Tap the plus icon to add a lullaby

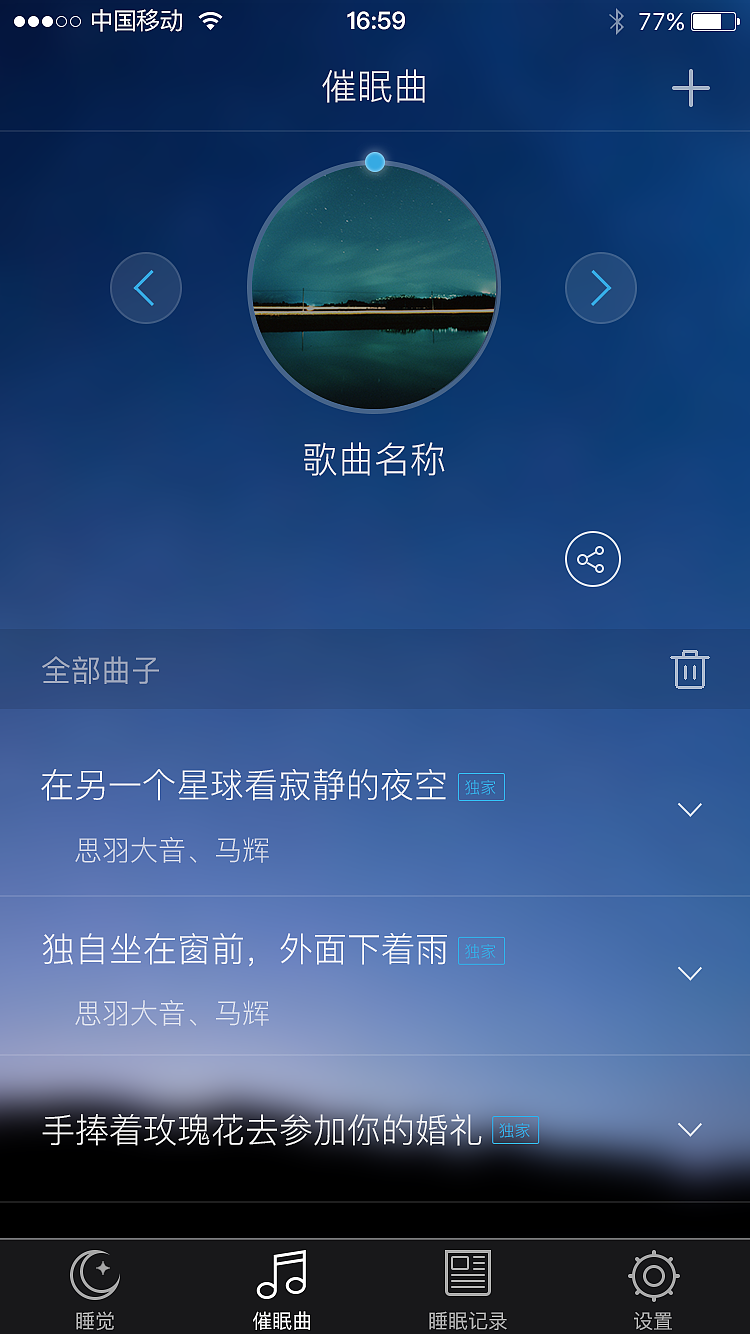click(691, 88)
